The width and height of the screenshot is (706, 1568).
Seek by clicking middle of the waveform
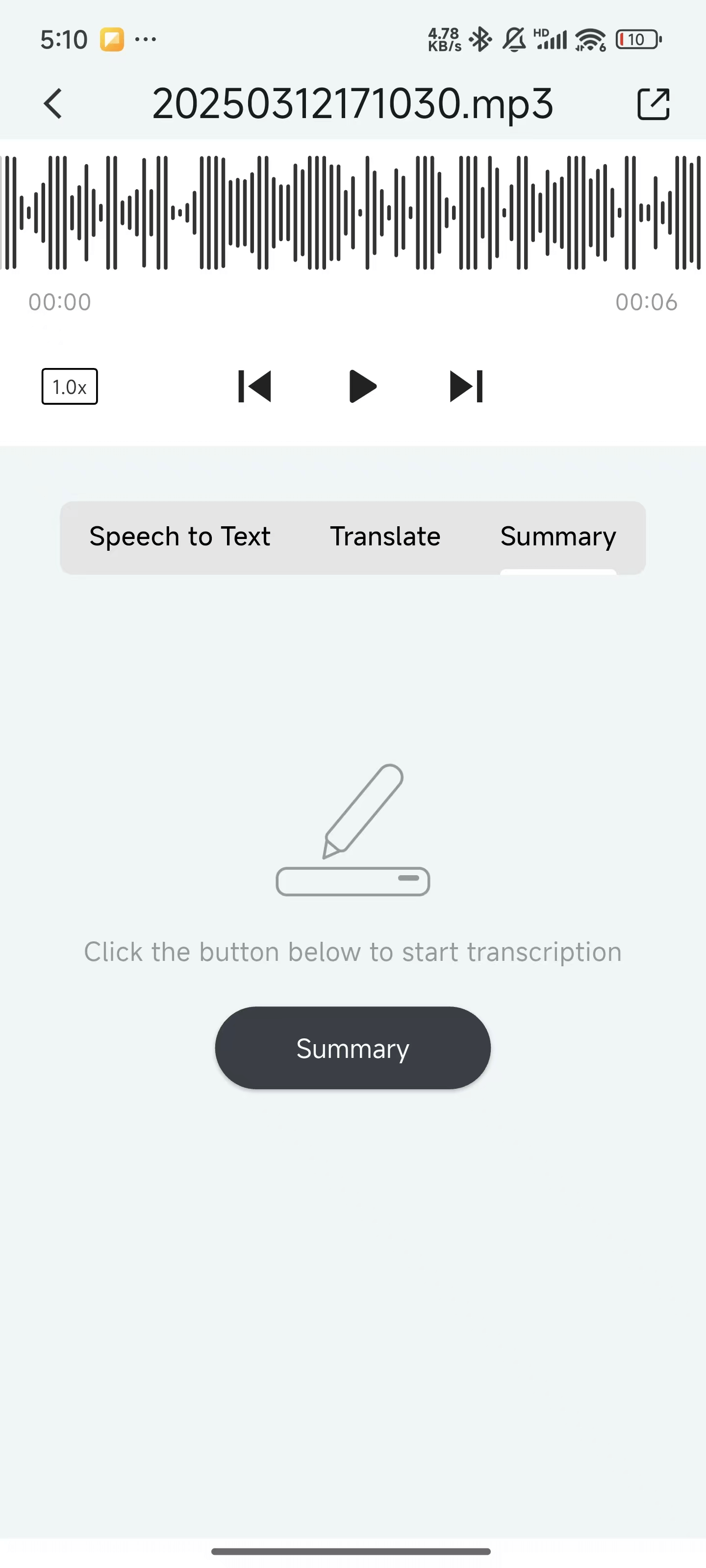(x=353, y=212)
